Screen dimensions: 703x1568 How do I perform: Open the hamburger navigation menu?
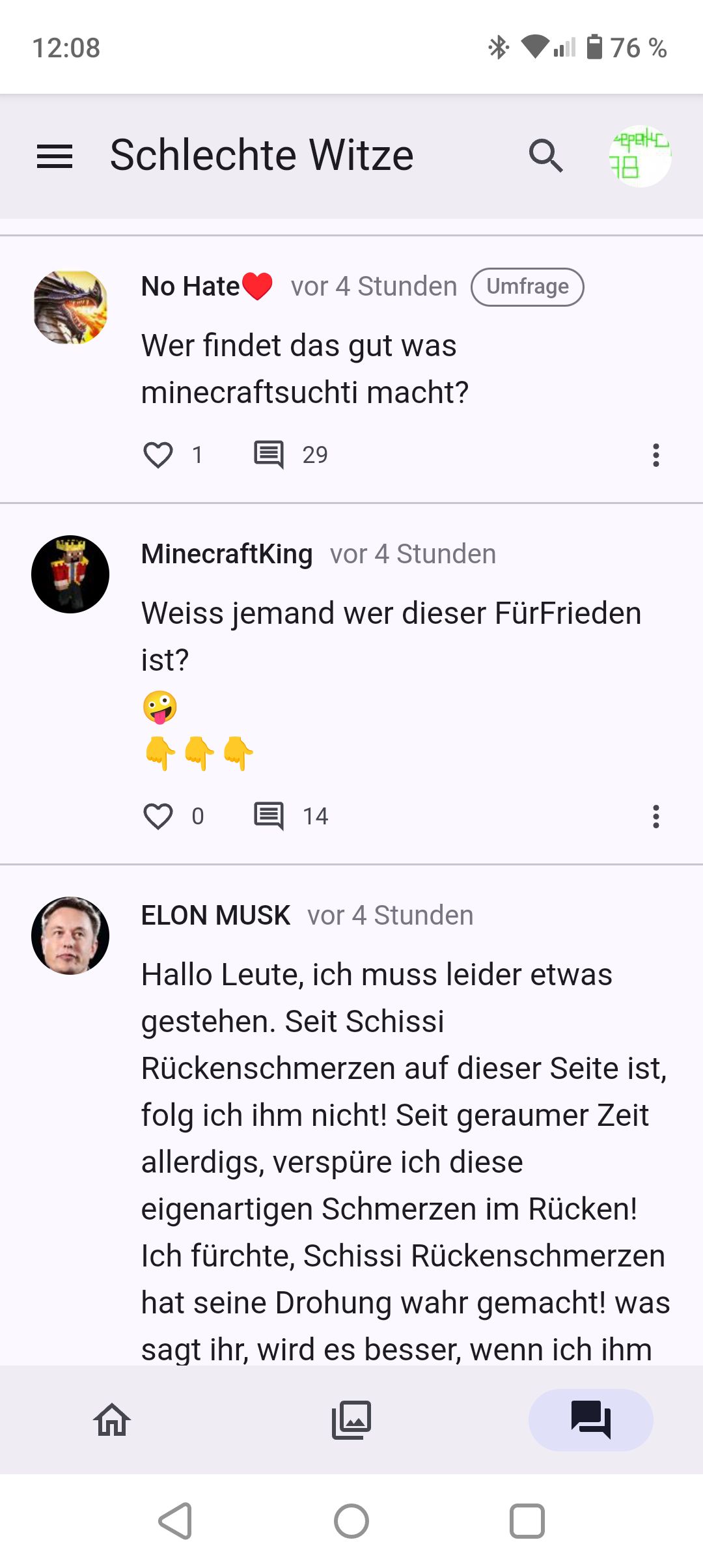tap(55, 156)
